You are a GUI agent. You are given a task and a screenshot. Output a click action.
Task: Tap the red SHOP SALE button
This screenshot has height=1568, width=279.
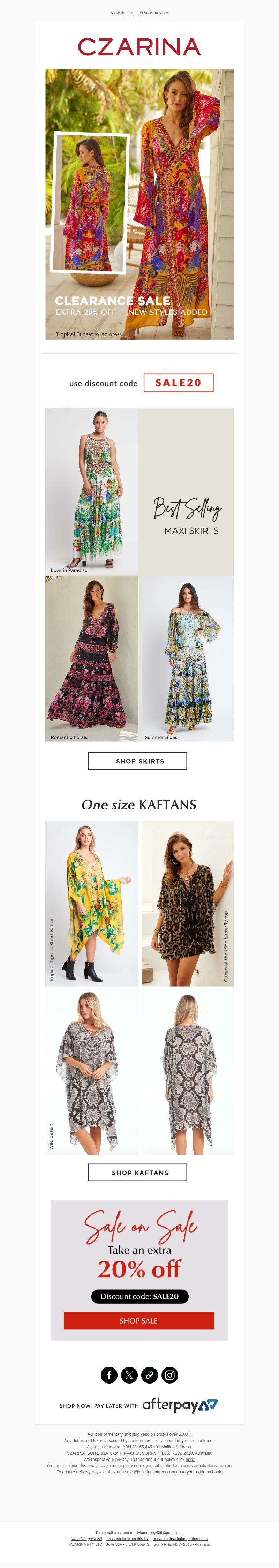[138, 1320]
